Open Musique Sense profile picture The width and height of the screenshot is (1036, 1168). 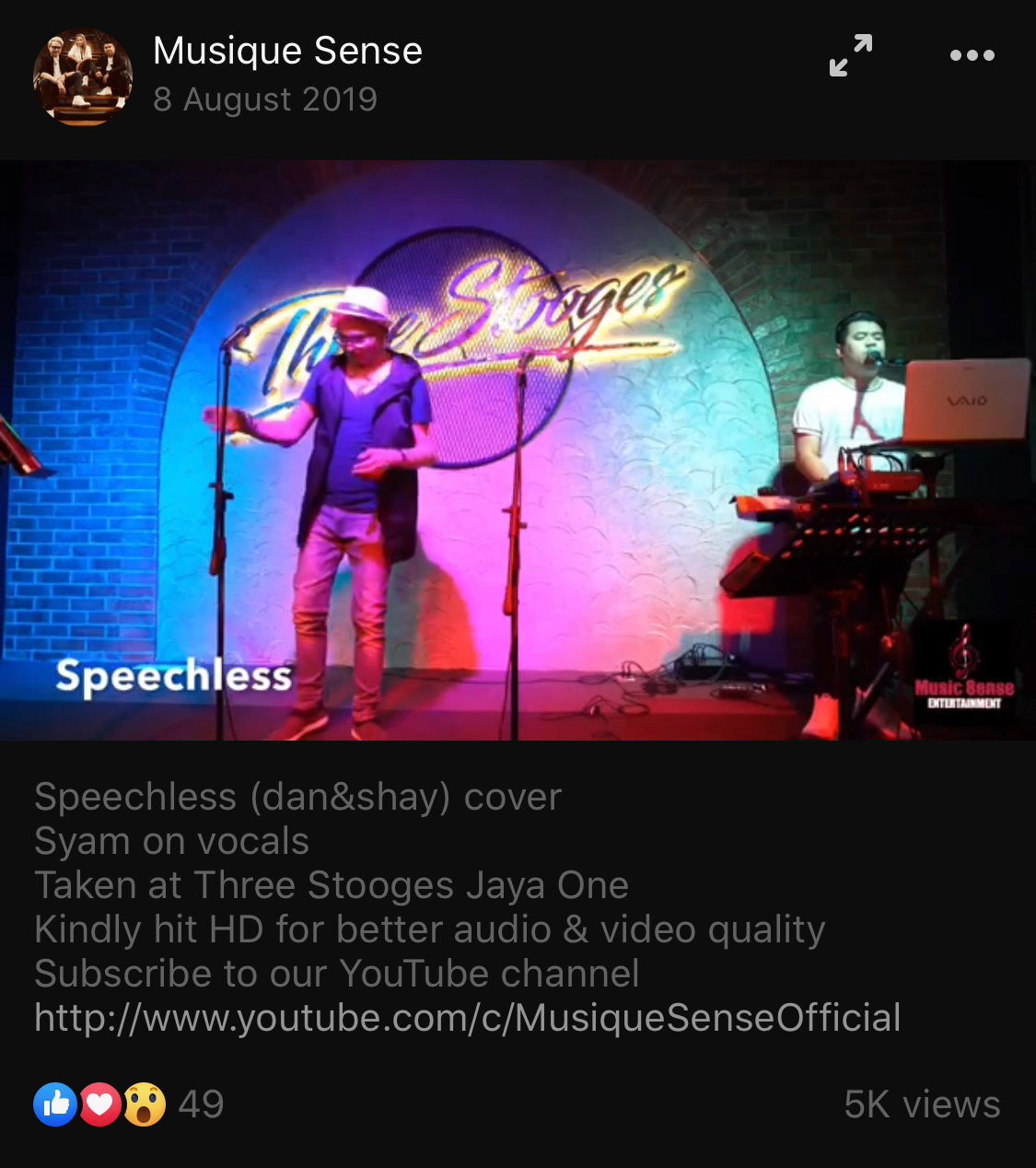82,76
